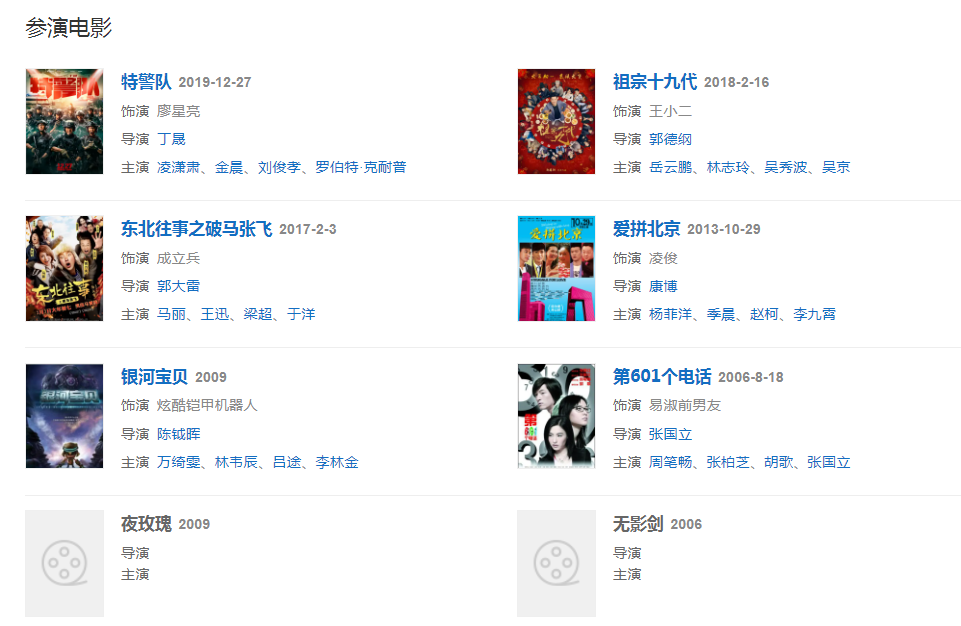961x626 pixels.
Task: Open the movie title 爱拼北京
Action: click(x=646, y=229)
